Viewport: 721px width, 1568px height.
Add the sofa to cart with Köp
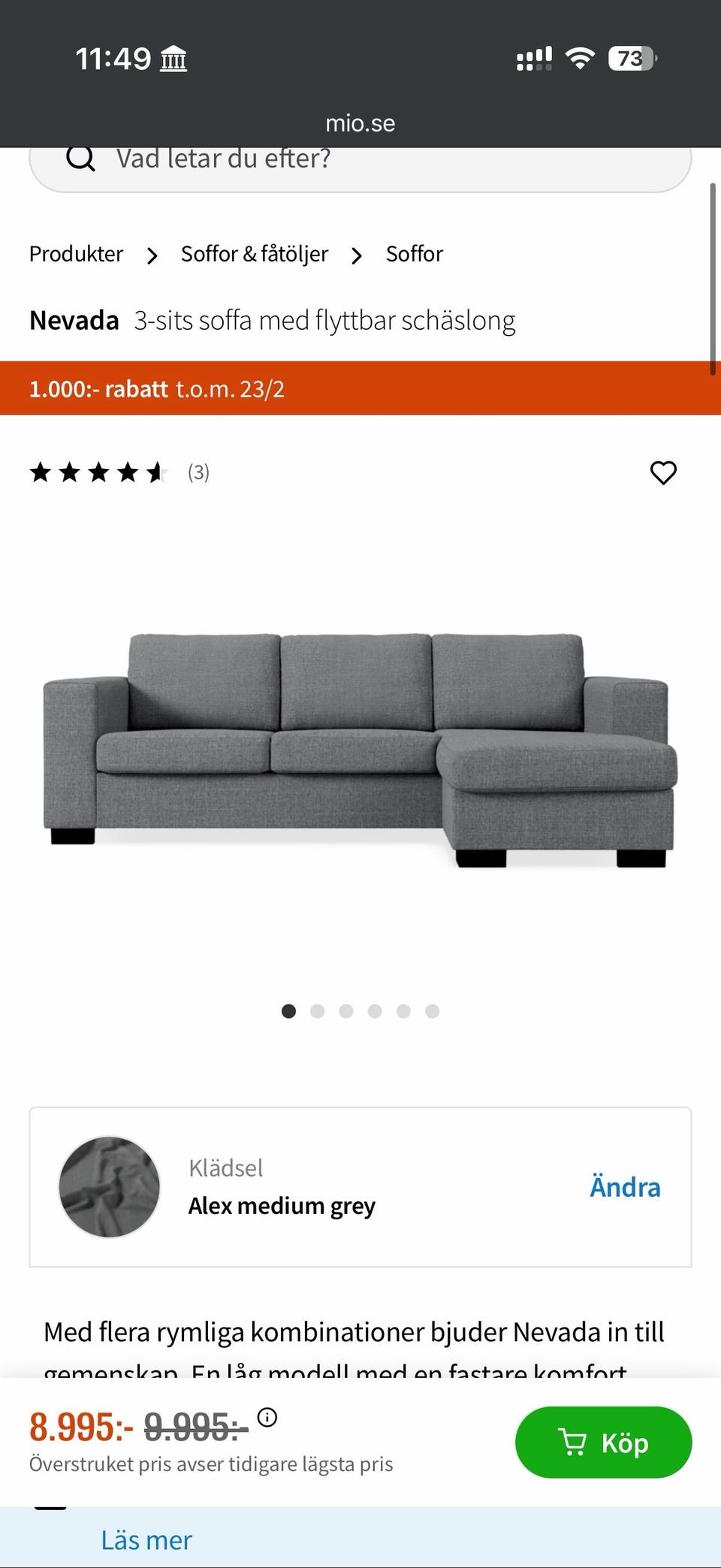pyautogui.click(x=602, y=1443)
